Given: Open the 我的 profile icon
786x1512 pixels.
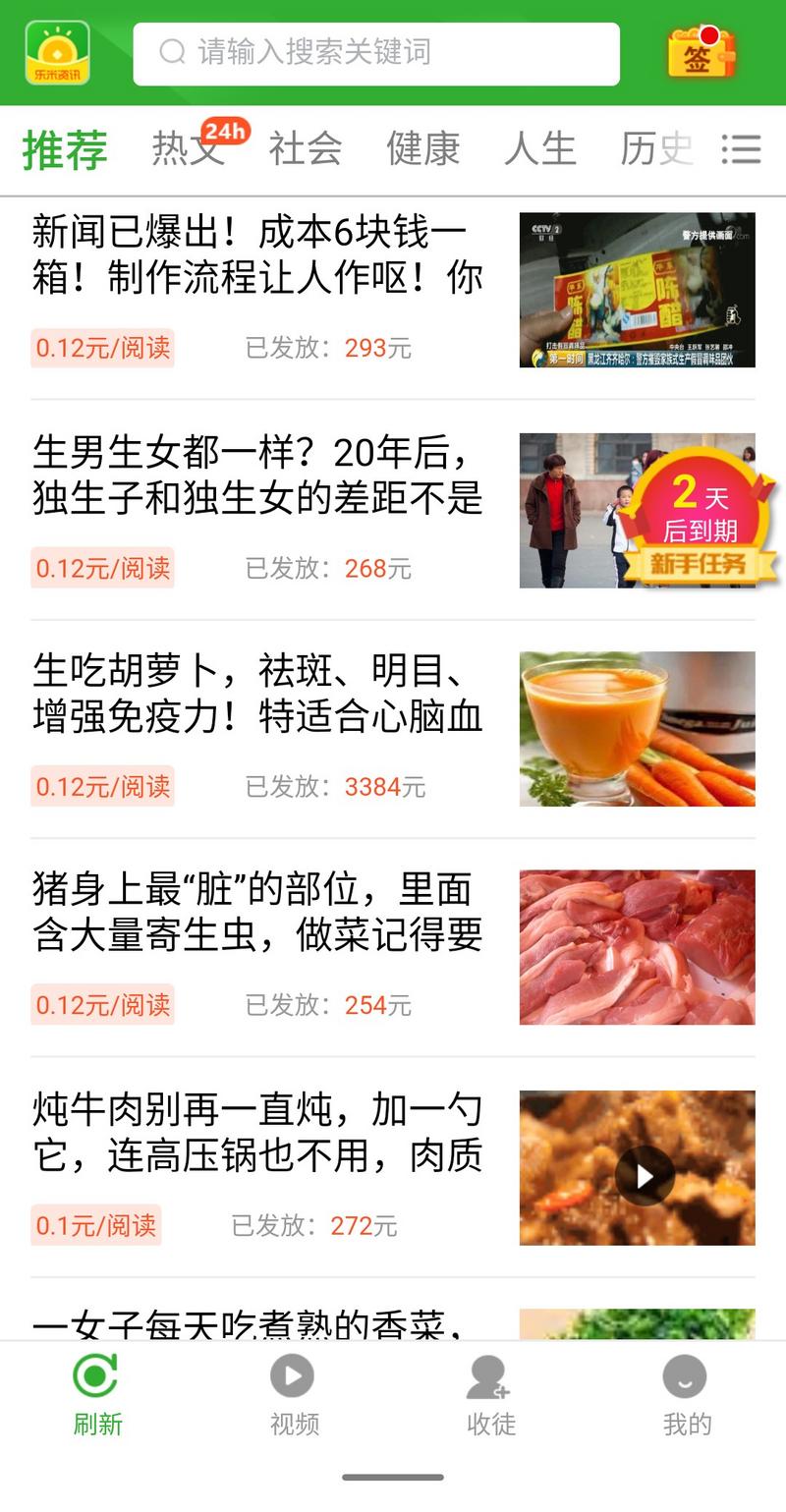Looking at the screenshot, I should pyautogui.click(x=684, y=1376).
